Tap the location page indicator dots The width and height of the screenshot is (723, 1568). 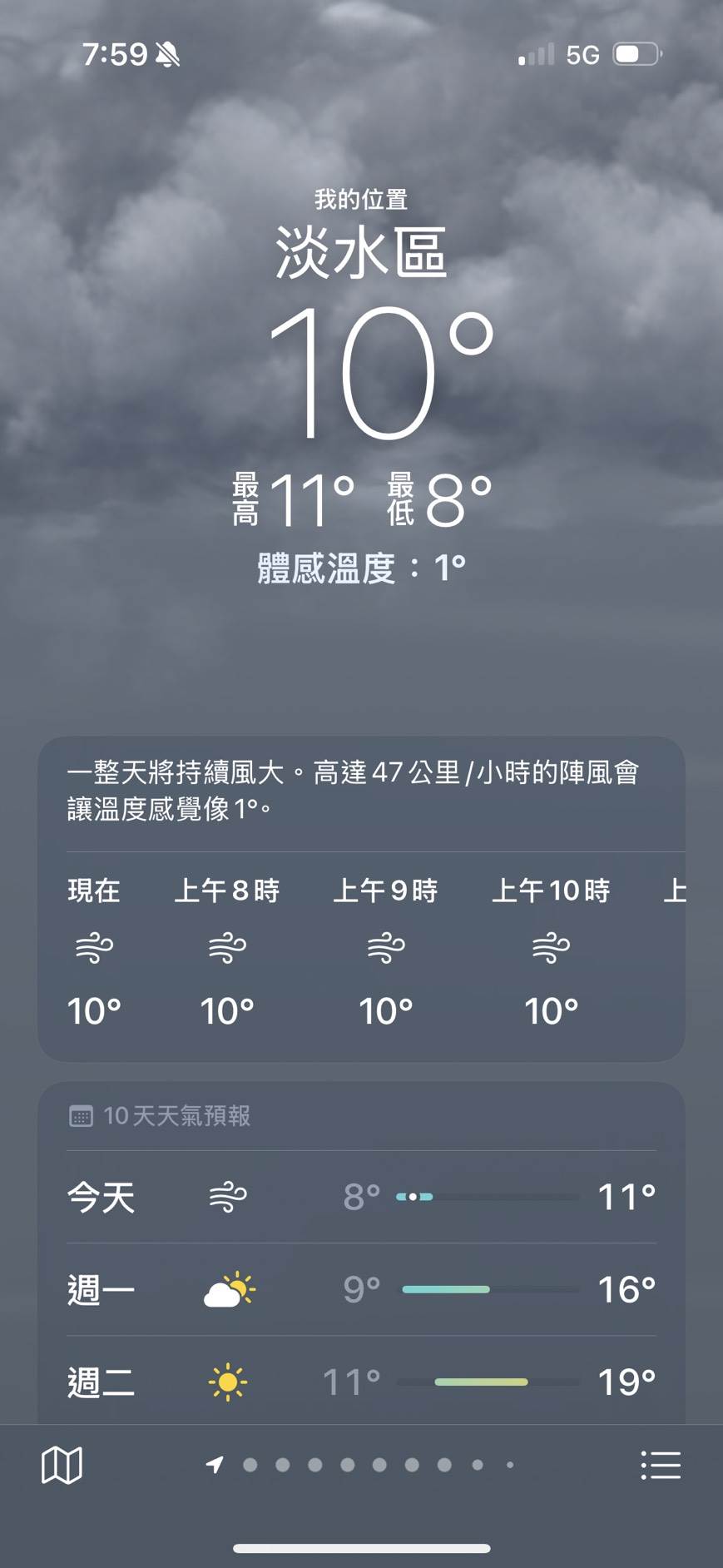tap(363, 1465)
